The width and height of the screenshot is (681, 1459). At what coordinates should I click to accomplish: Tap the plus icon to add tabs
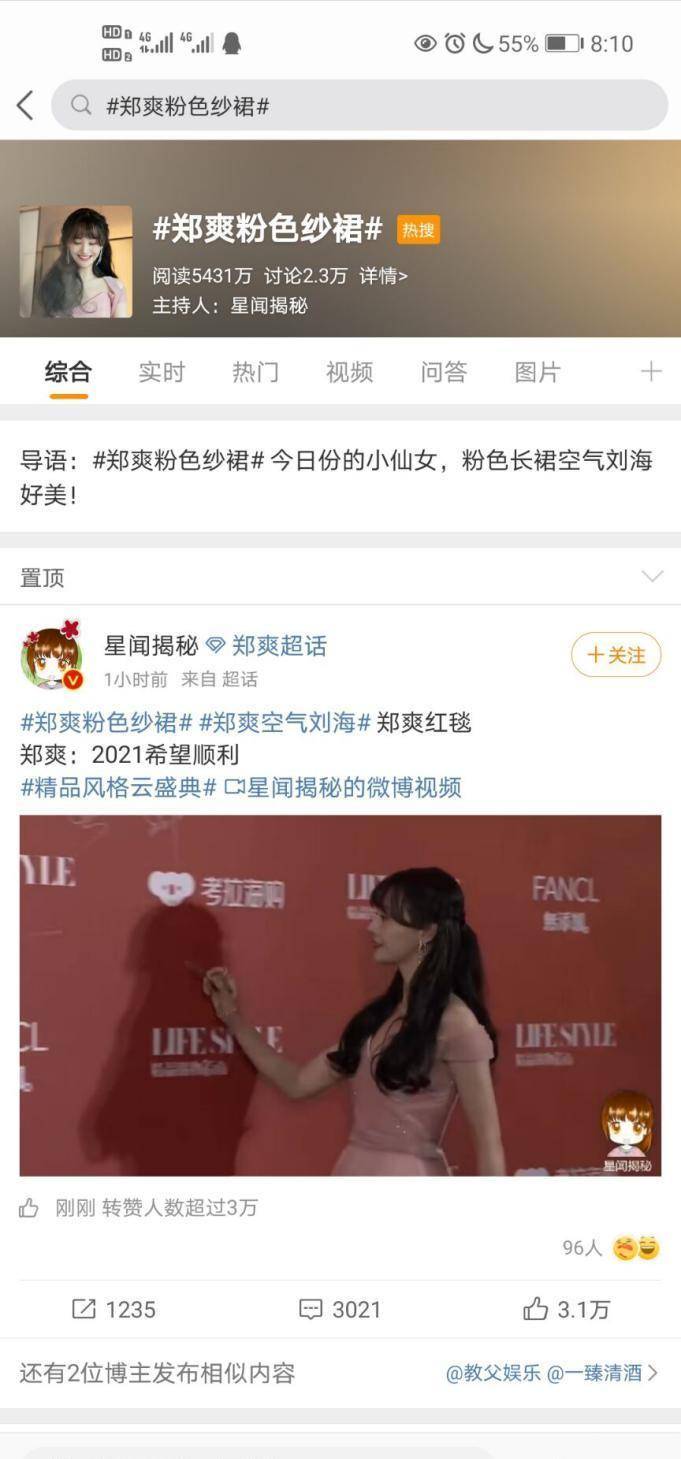(651, 372)
